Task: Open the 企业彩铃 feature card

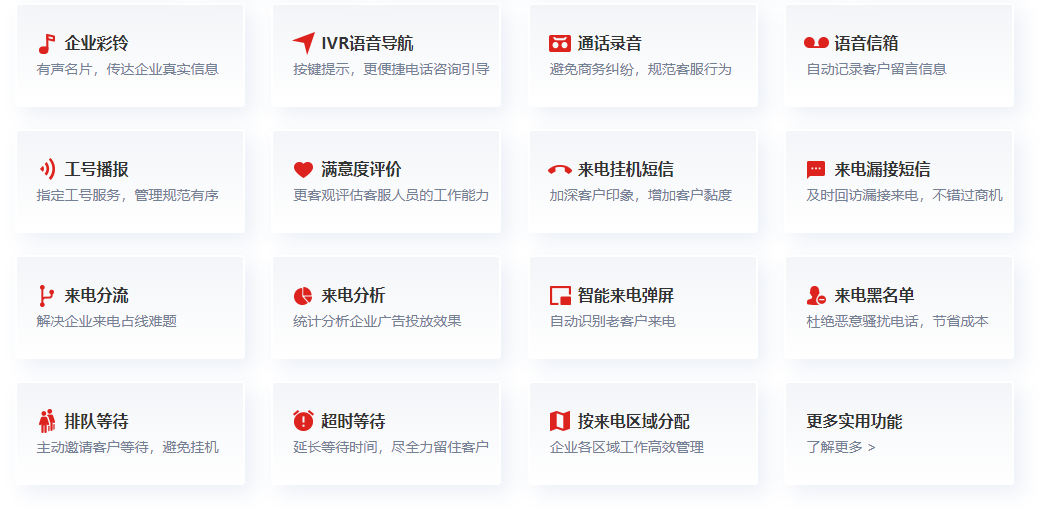Action: tap(129, 56)
